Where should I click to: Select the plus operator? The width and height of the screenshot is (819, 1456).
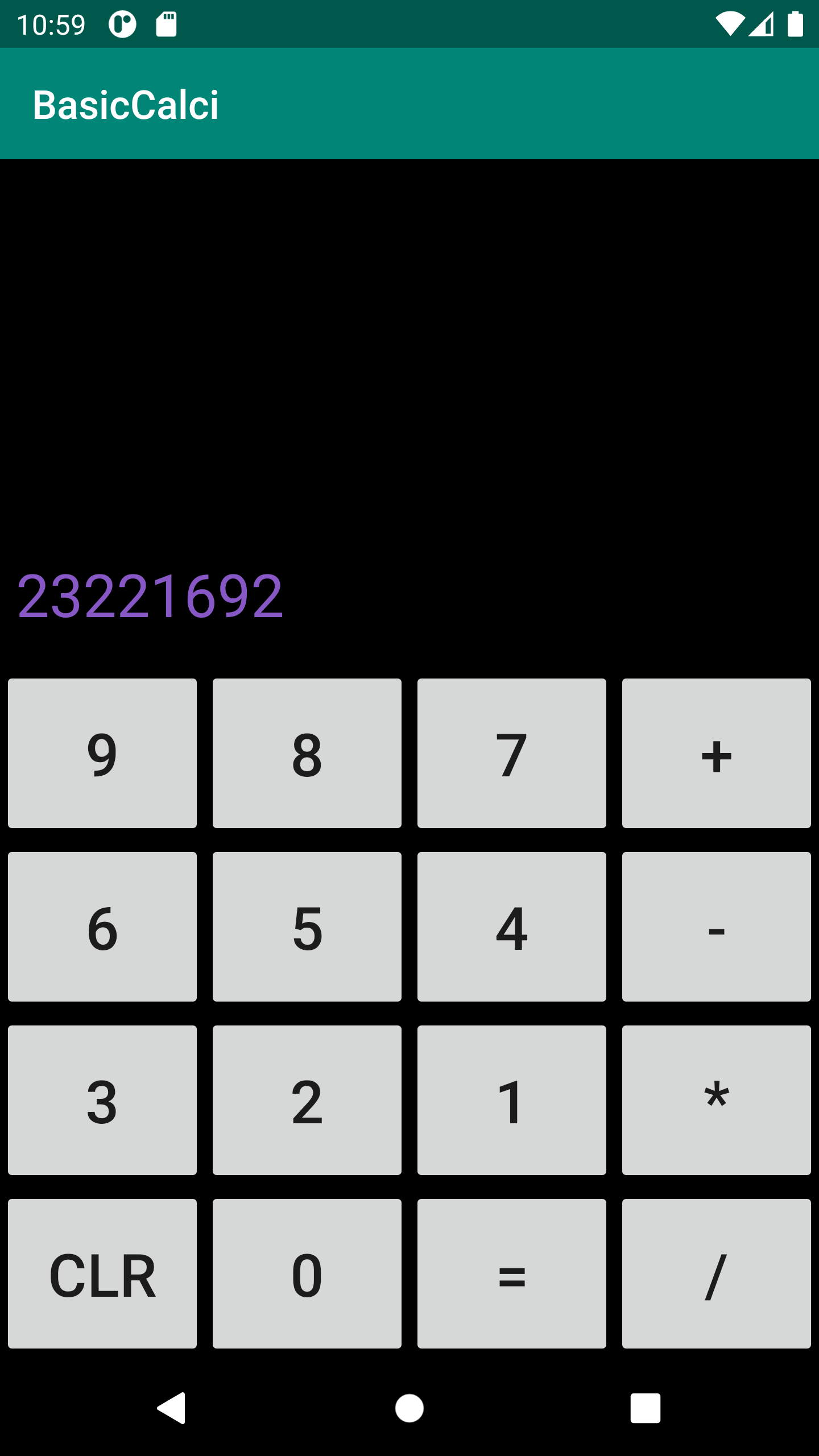tap(717, 753)
